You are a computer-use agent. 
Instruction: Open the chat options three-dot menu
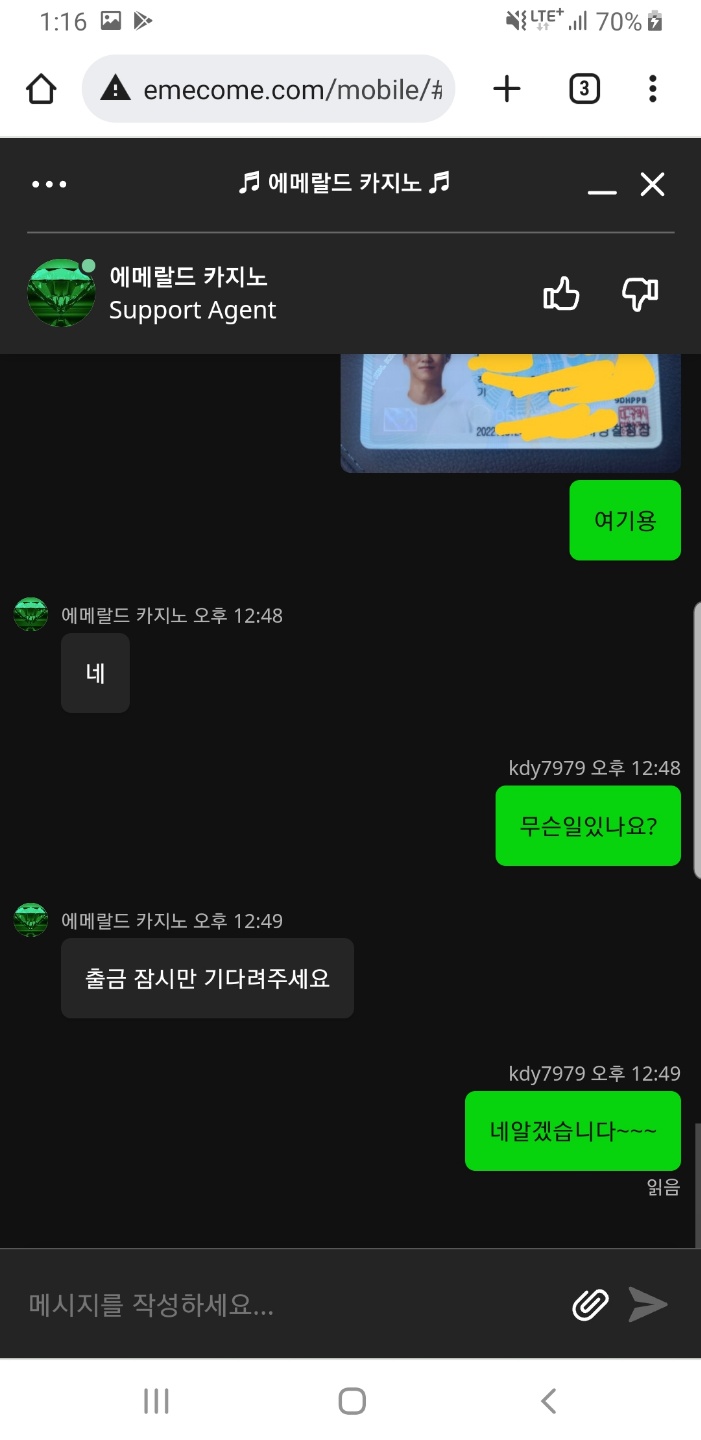[49, 184]
